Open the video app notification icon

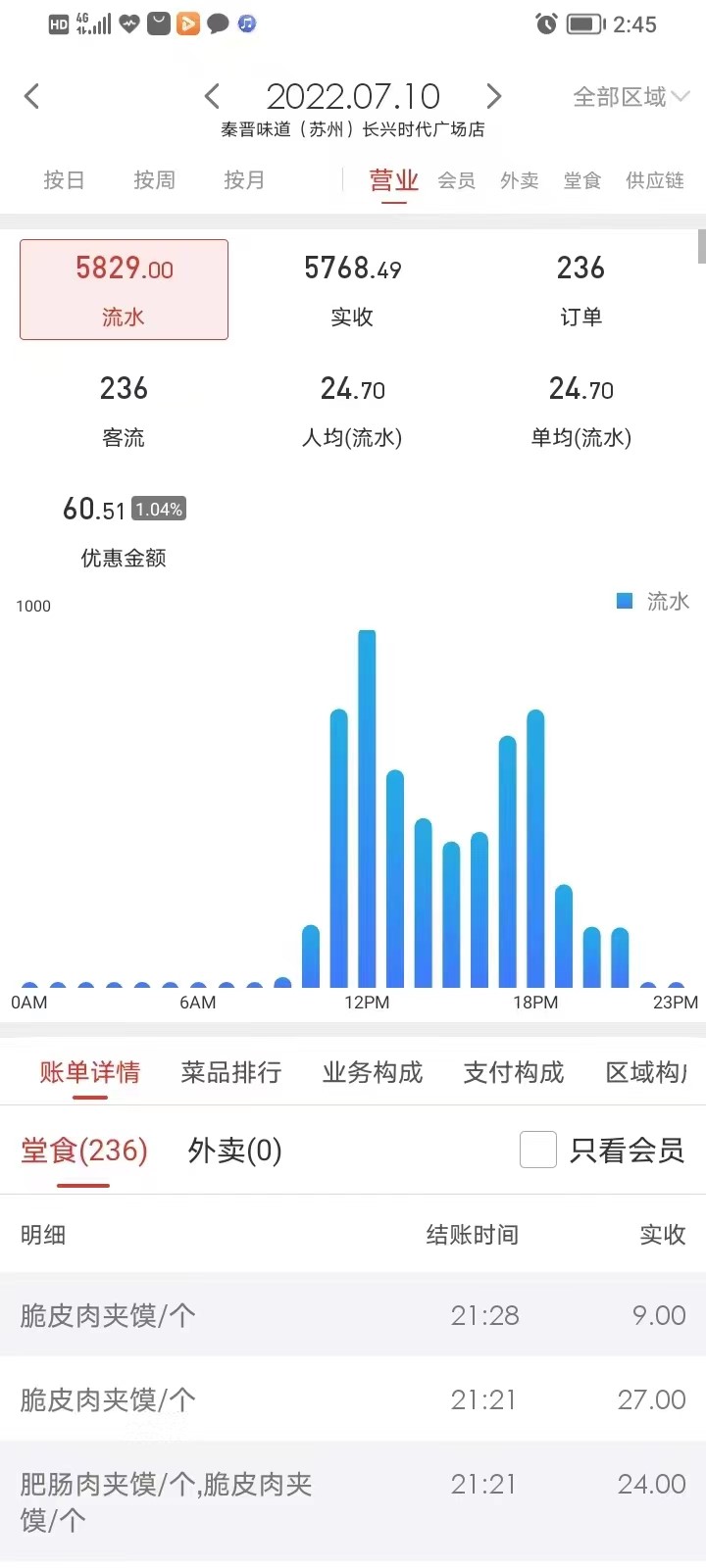[x=188, y=24]
